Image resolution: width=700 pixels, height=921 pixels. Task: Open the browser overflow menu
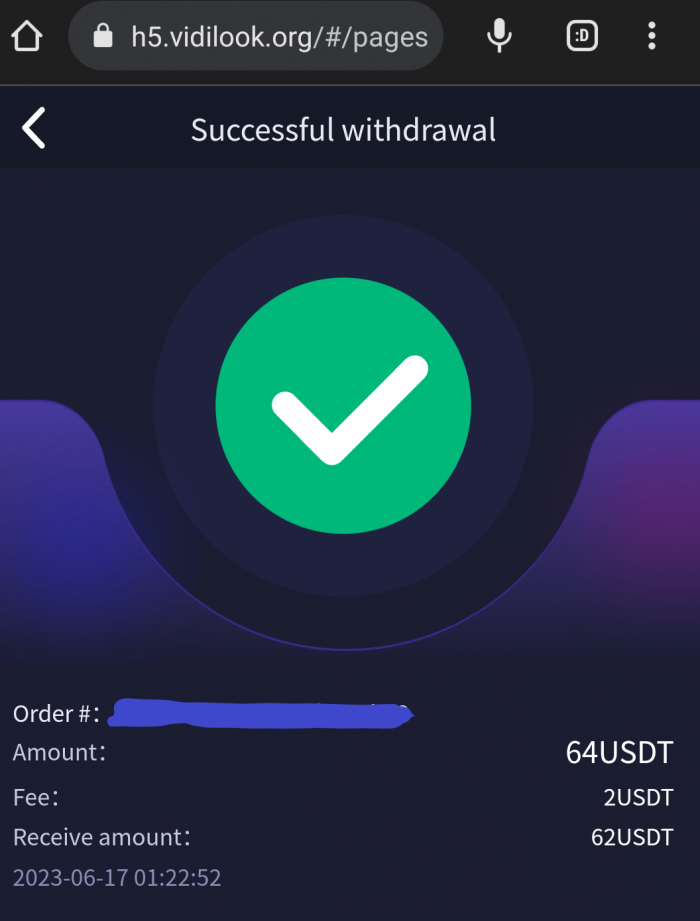coord(651,37)
